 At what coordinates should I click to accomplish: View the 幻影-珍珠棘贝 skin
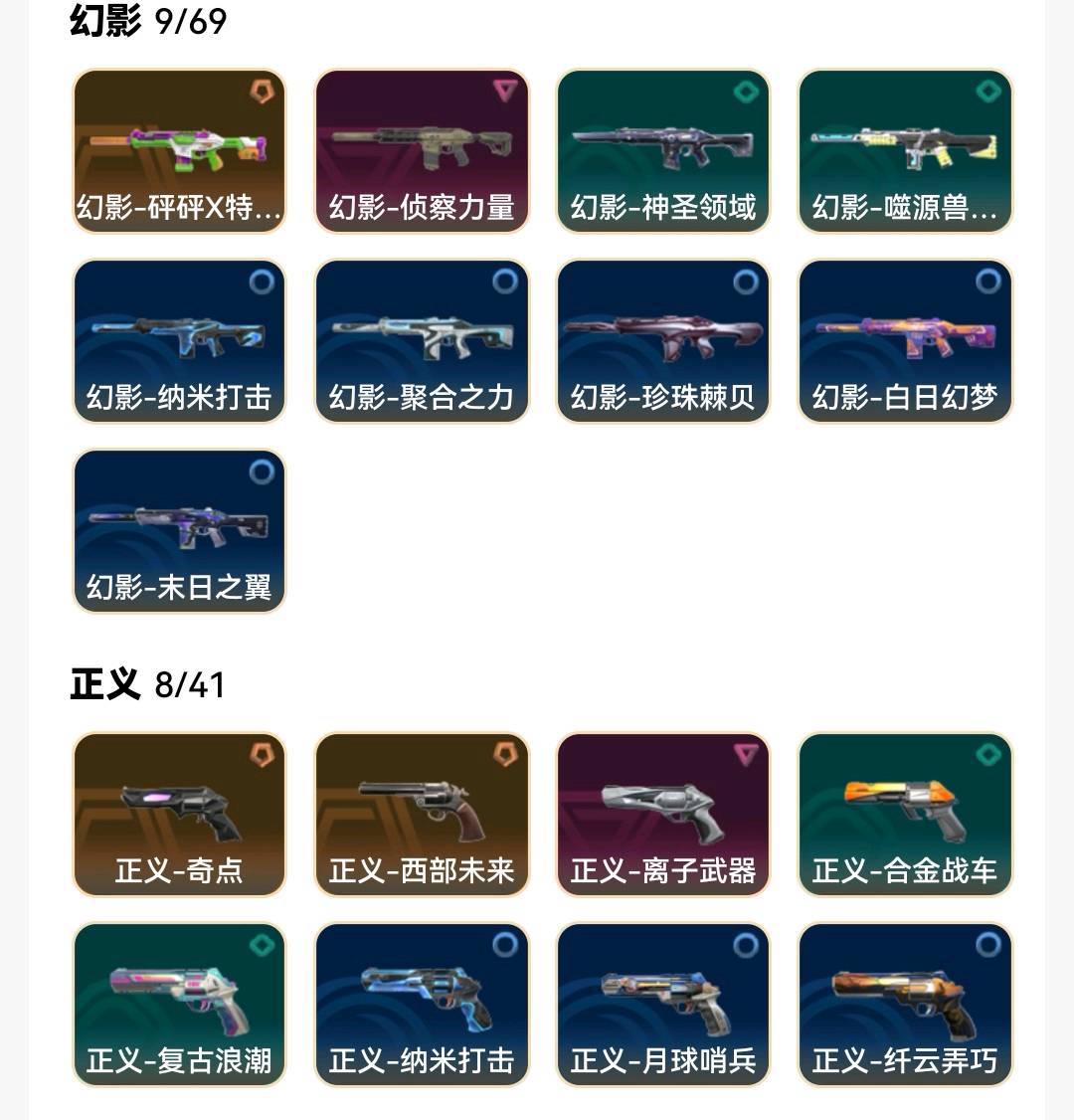[x=663, y=341]
